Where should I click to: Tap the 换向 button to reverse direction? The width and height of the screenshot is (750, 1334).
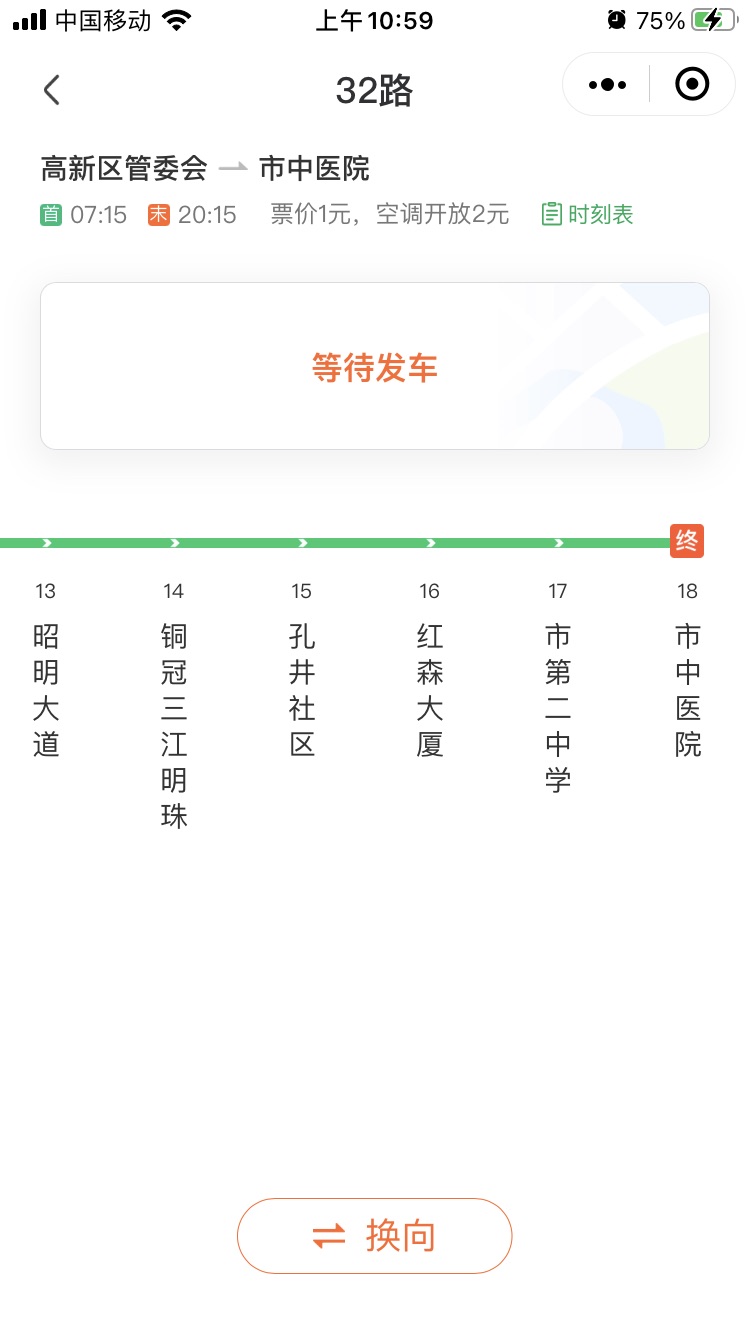(x=374, y=1236)
